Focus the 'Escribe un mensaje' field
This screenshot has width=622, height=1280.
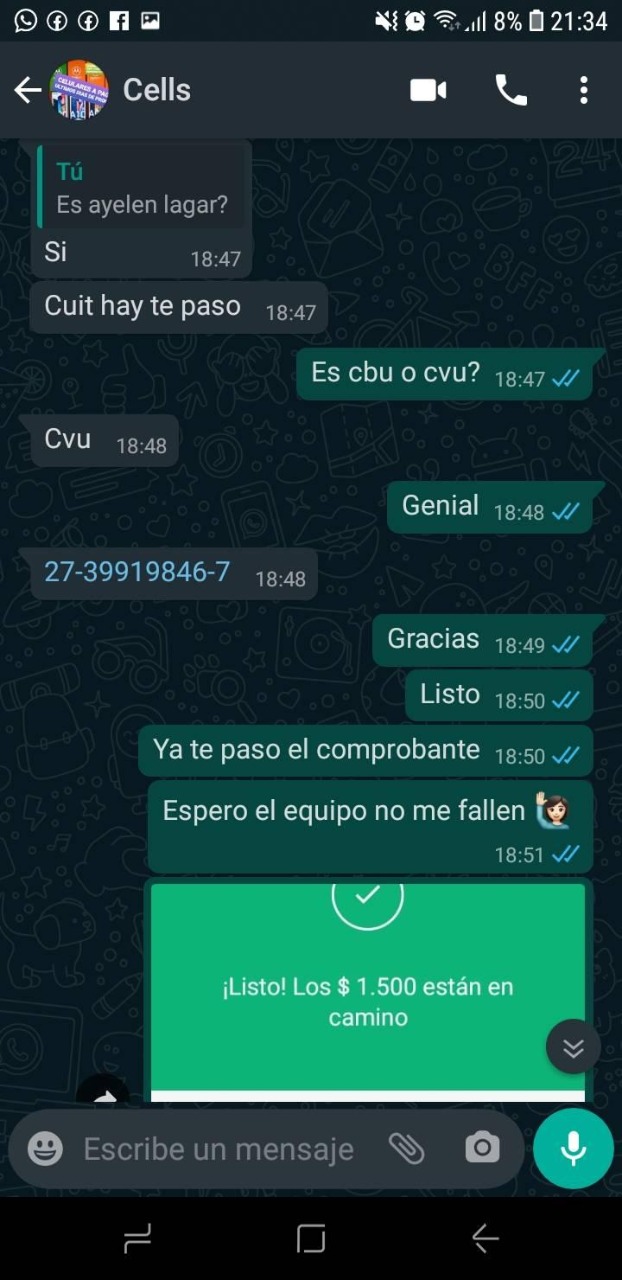218,1149
